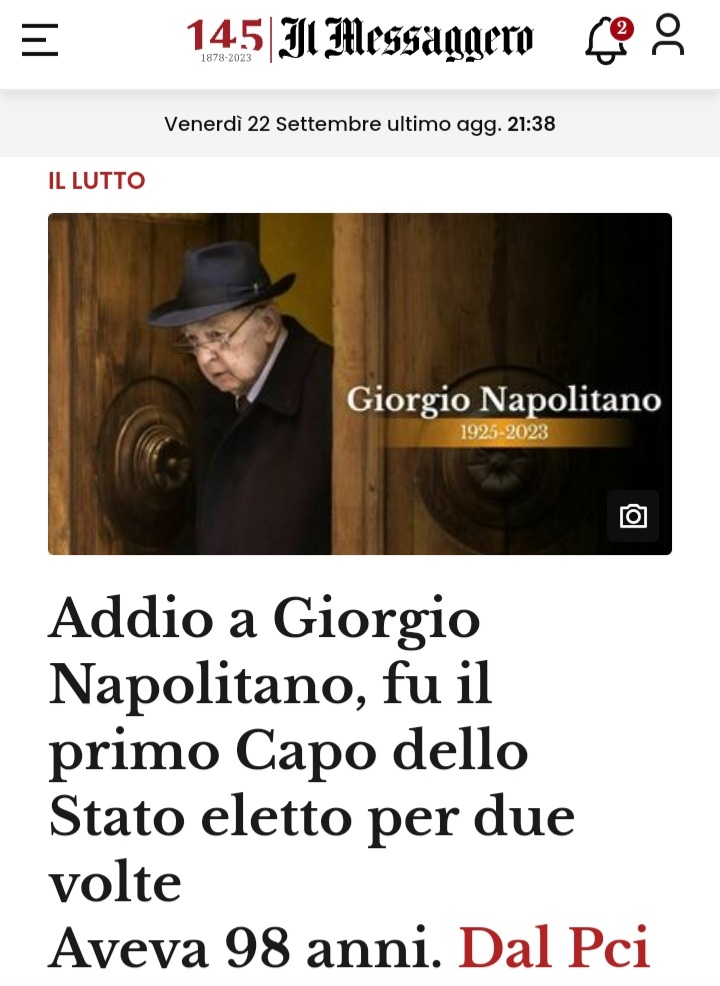The image size is (720, 986).
Task: Open the IL LUTTO section label
Action: [97, 181]
